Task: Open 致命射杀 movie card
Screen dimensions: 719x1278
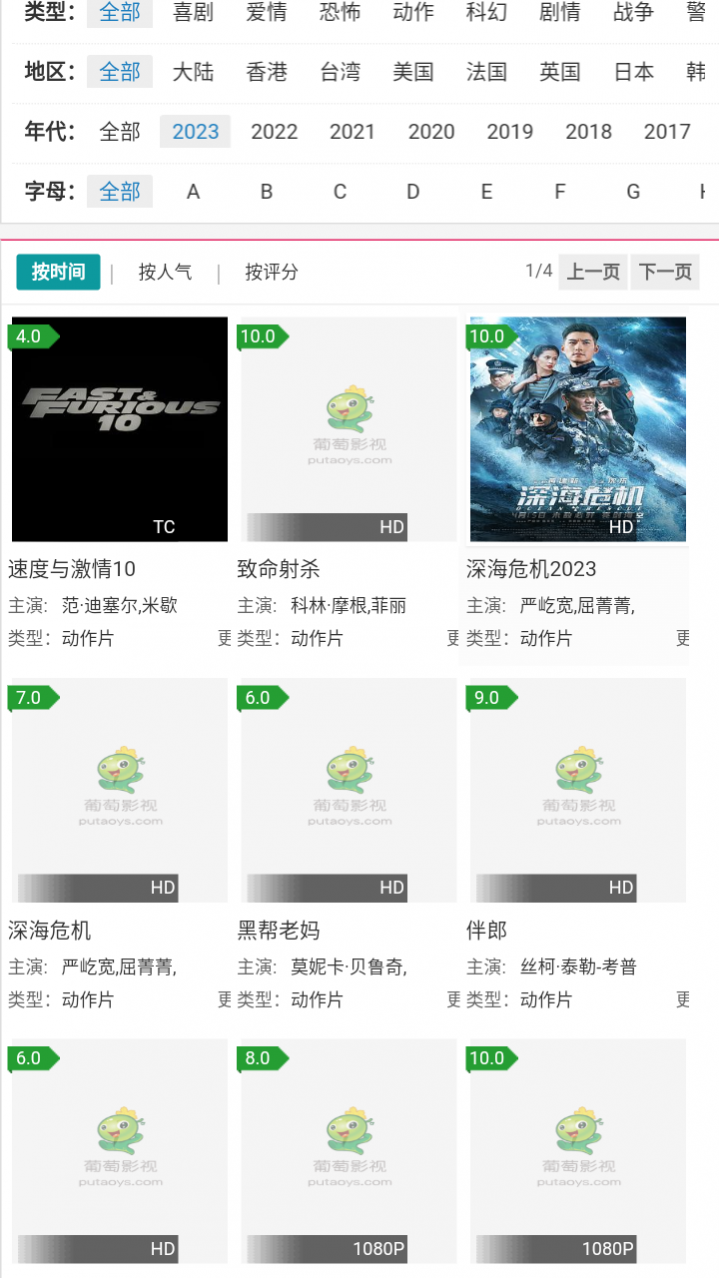Action: (348, 430)
